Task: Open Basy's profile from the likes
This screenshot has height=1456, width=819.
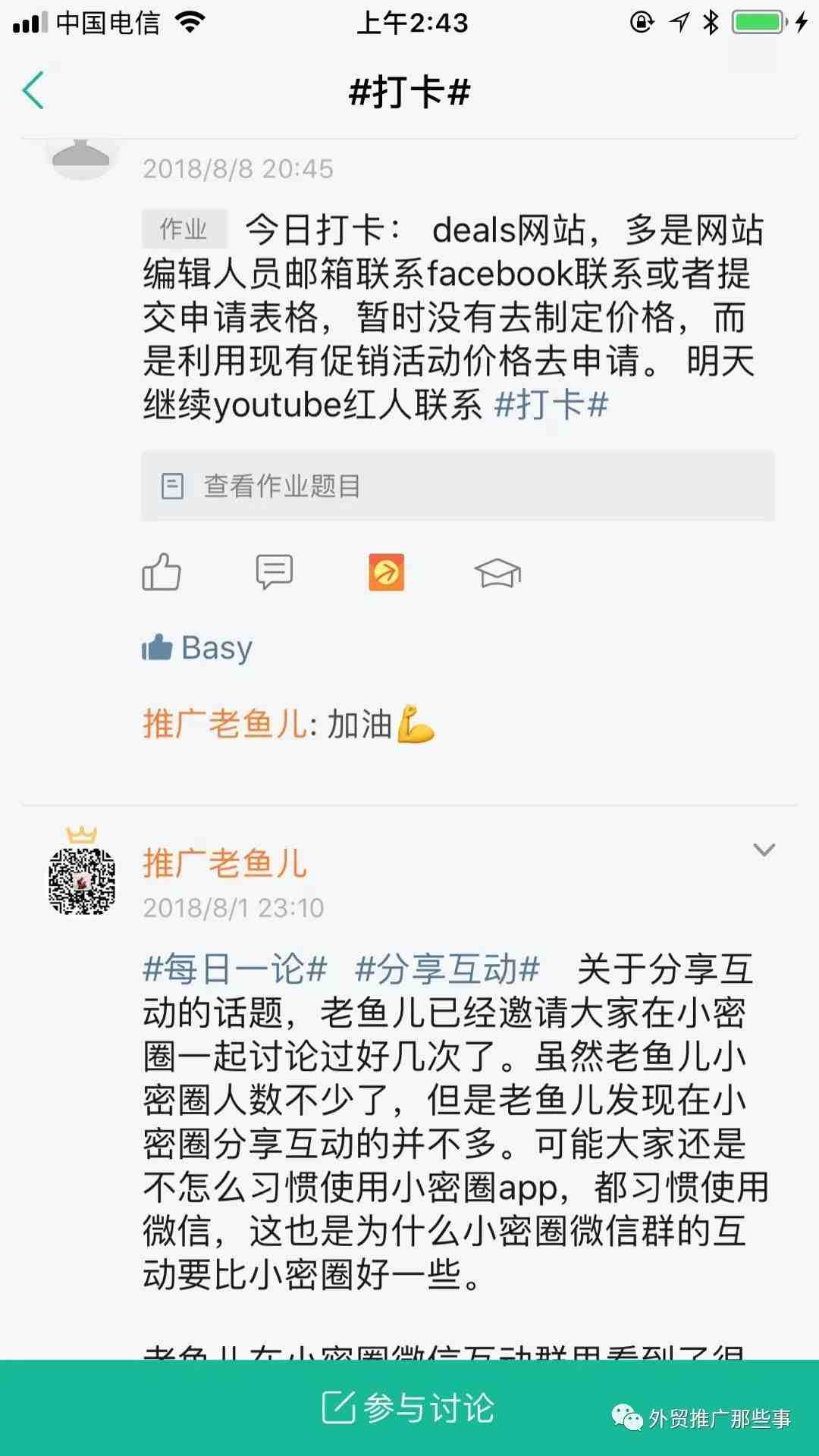Action: point(216,649)
